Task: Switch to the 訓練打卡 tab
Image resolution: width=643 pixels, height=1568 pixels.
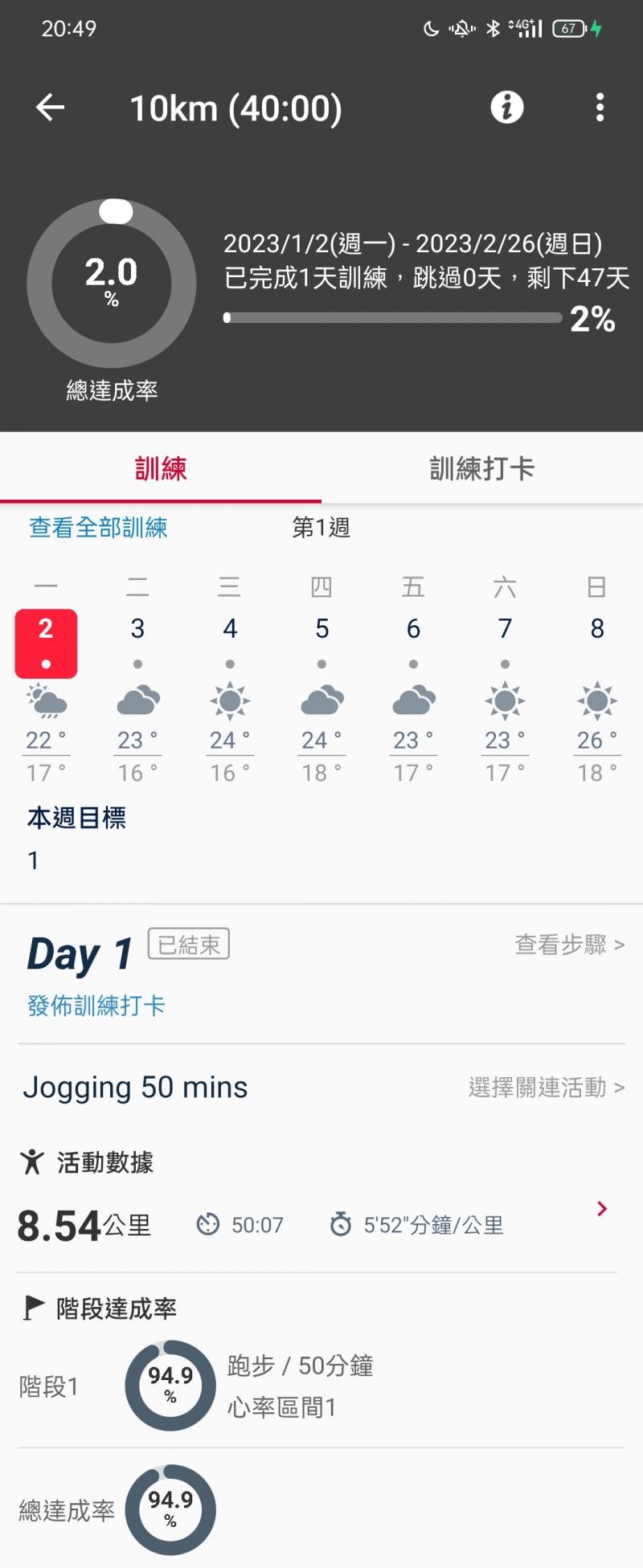Action: pyautogui.click(x=482, y=468)
